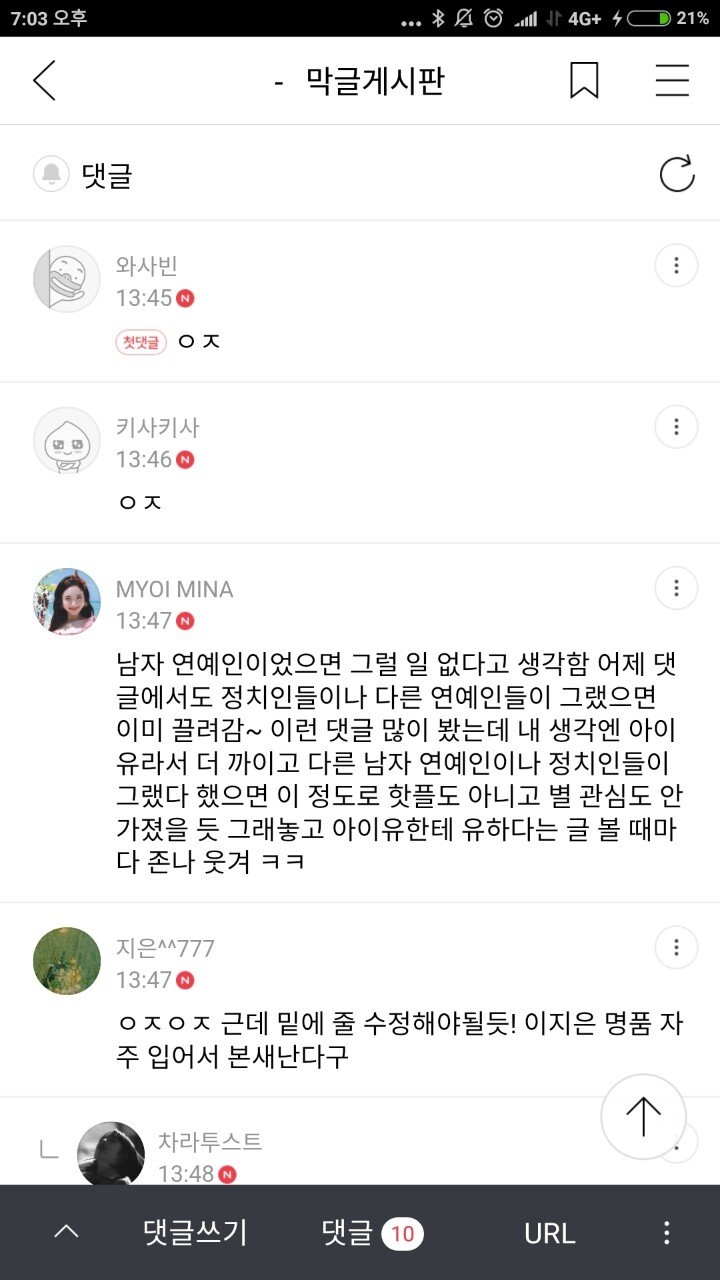720x1280 pixels.
Task: Open bottom bar overflow menu
Action: (667, 1233)
